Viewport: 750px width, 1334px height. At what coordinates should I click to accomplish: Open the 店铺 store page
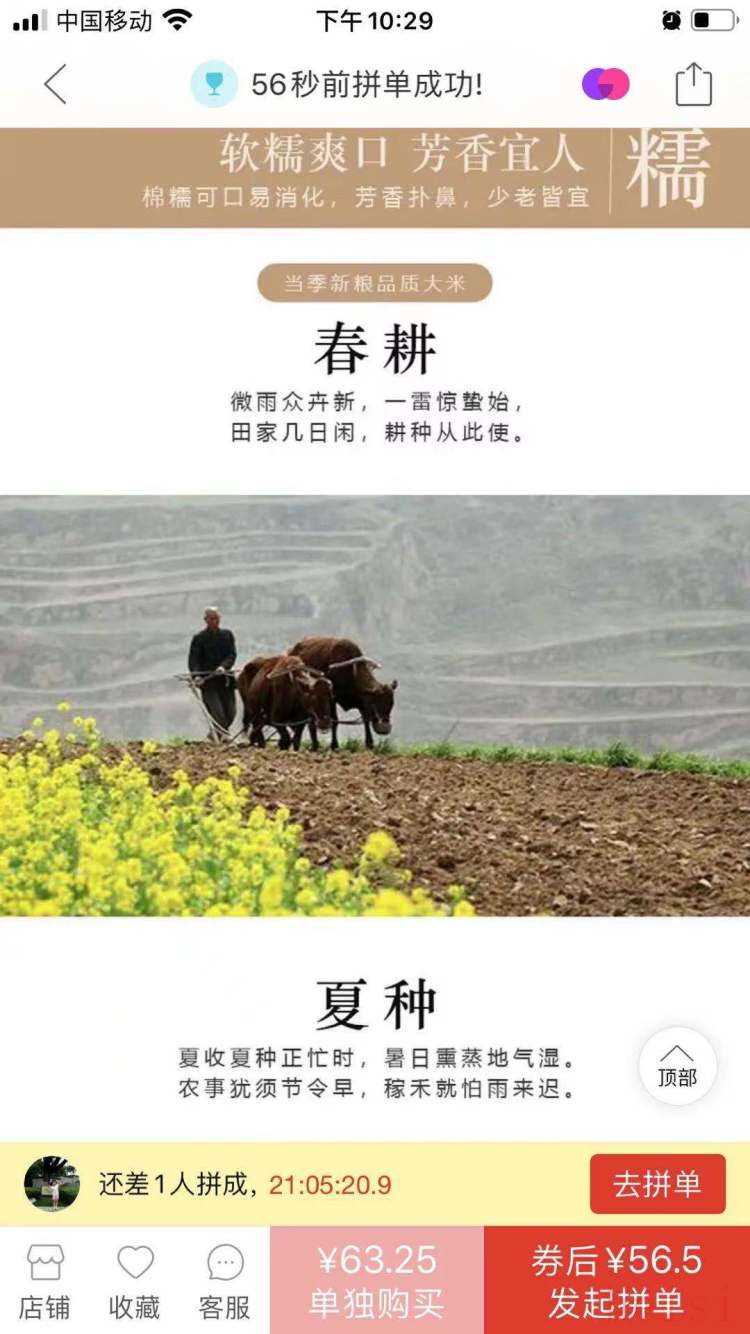click(x=45, y=1281)
